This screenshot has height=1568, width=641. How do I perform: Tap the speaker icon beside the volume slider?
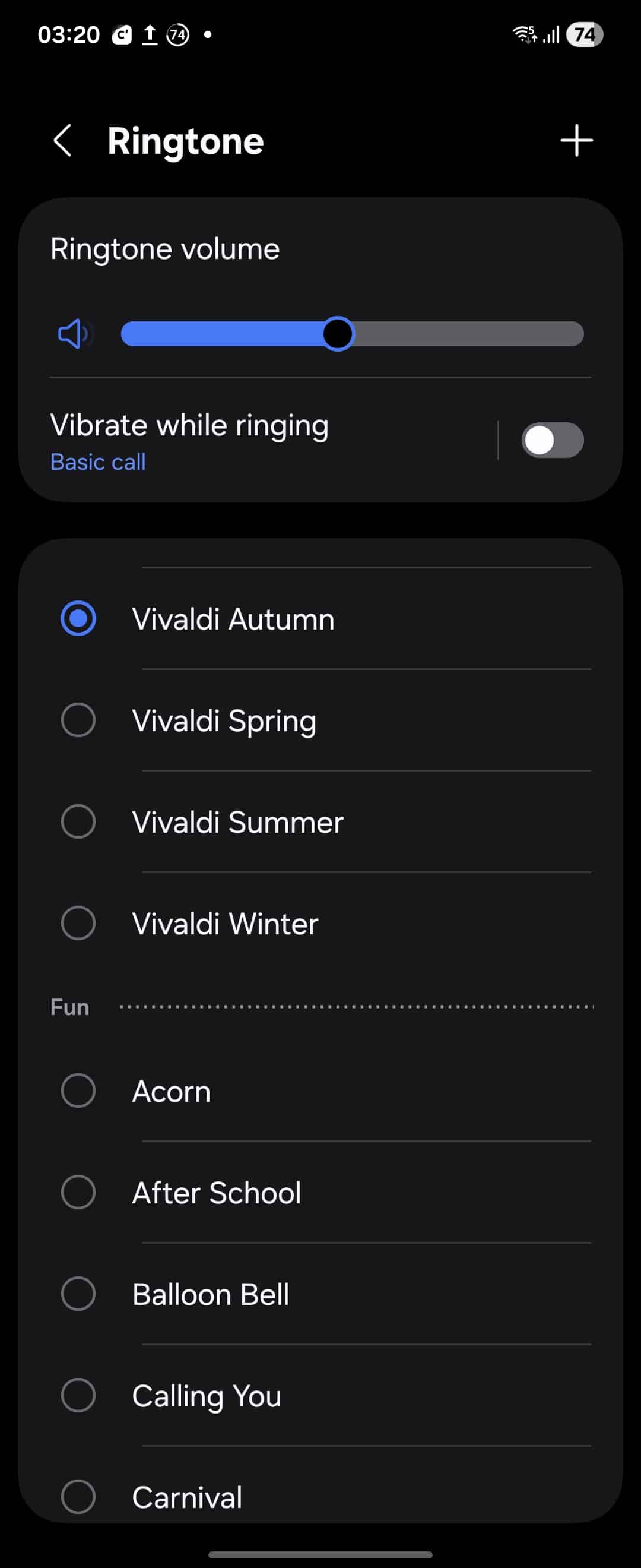74,334
